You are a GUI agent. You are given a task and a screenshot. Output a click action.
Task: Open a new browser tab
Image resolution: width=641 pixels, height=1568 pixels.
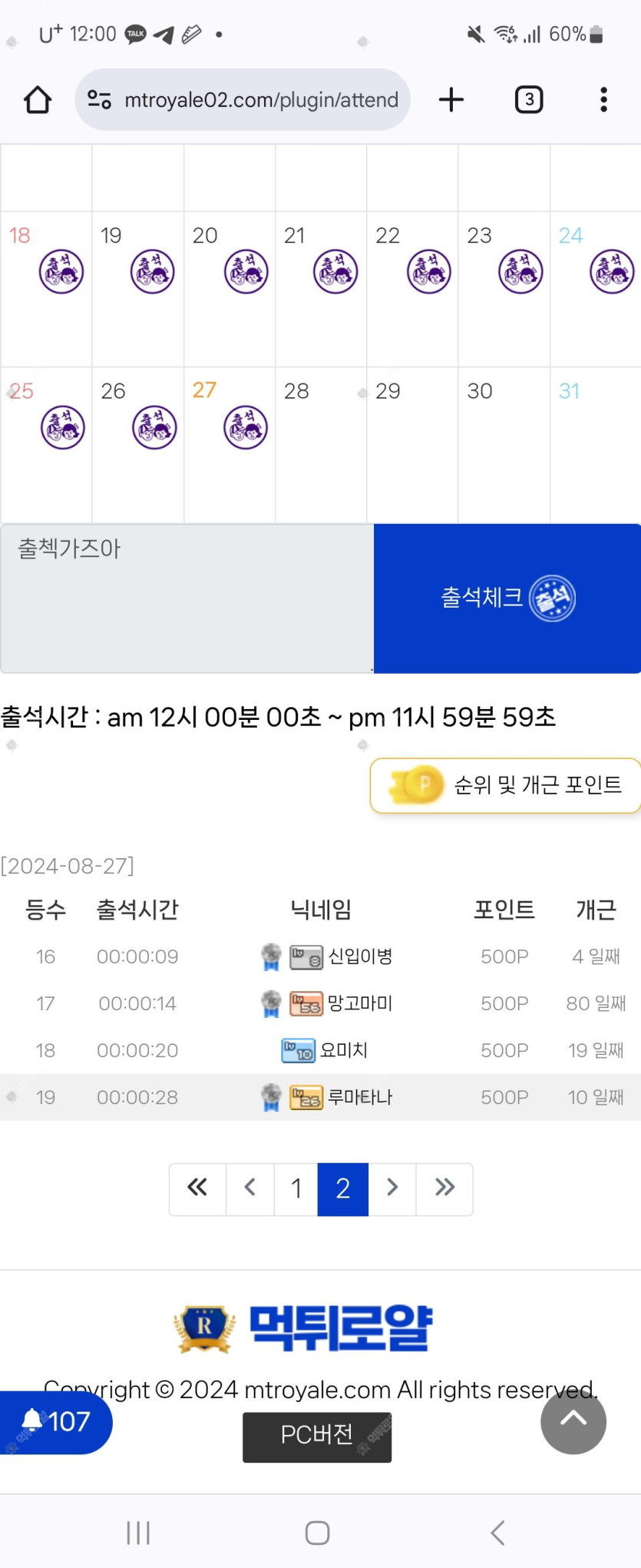point(451,100)
